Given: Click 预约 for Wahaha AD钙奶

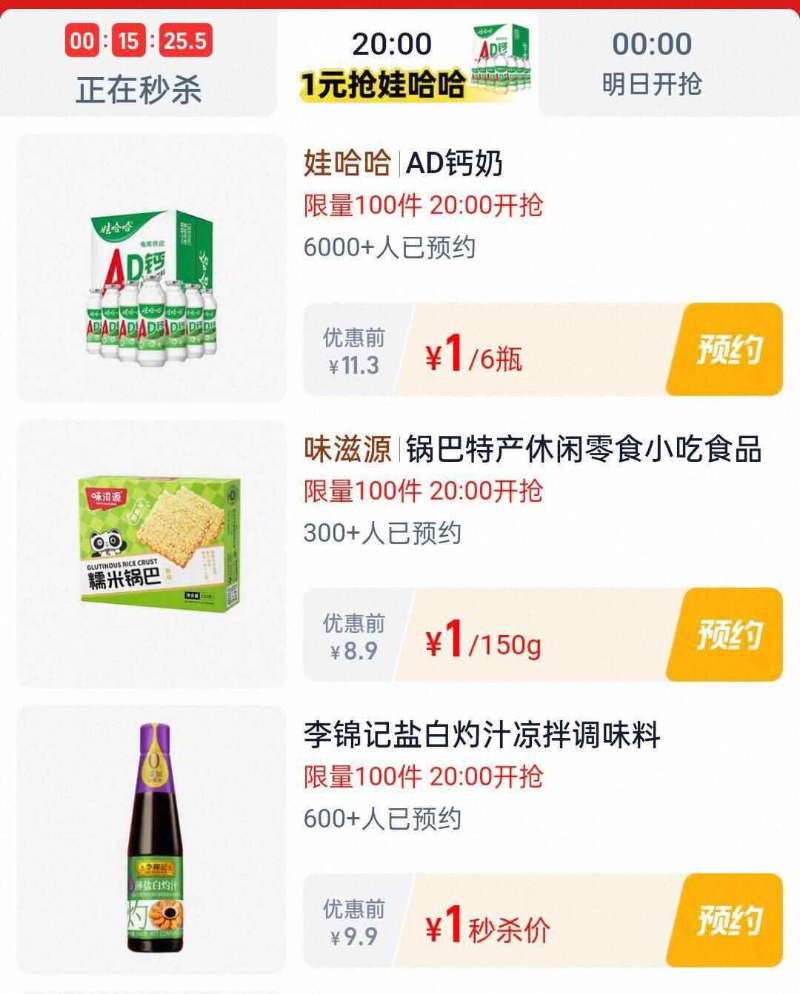Looking at the screenshot, I should tap(730, 350).
